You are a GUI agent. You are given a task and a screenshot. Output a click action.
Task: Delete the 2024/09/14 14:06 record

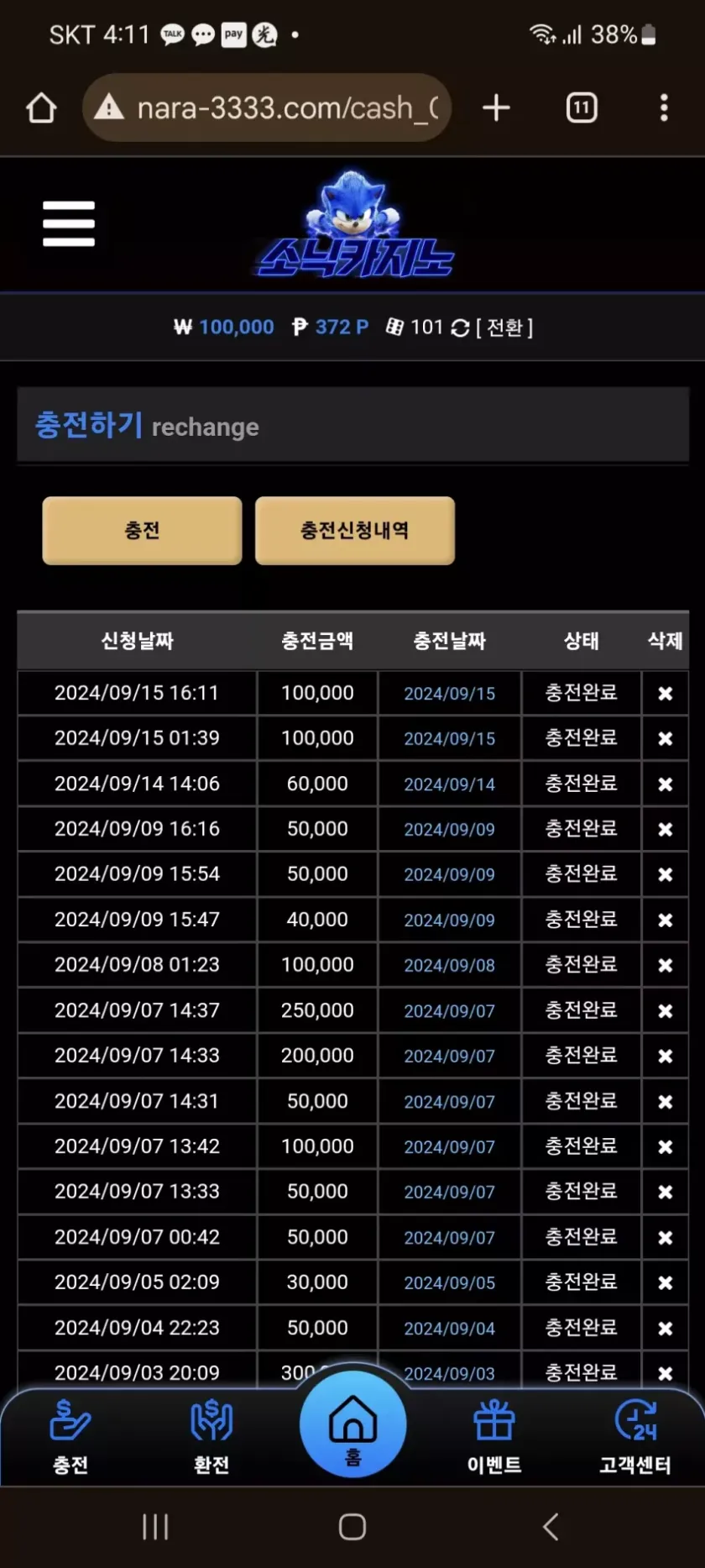click(665, 784)
